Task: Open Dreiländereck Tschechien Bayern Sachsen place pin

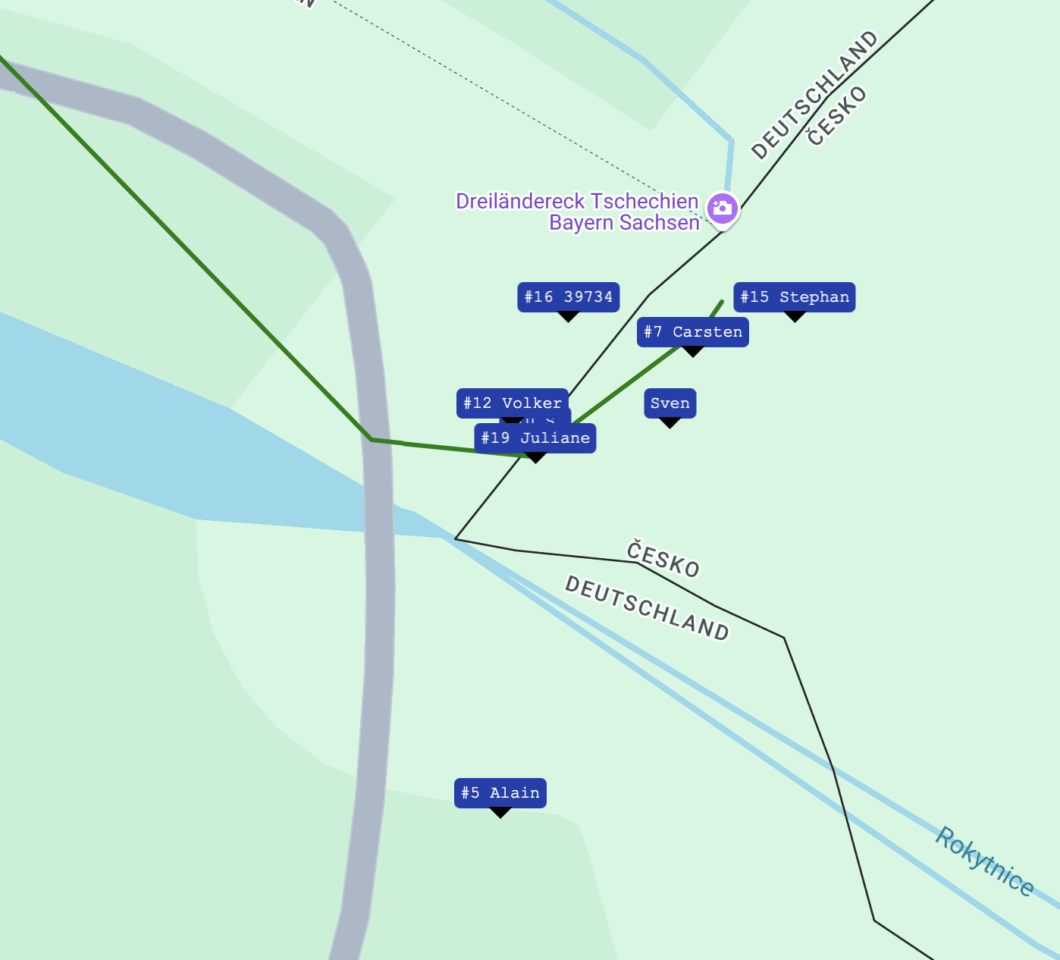Action: pos(721,209)
